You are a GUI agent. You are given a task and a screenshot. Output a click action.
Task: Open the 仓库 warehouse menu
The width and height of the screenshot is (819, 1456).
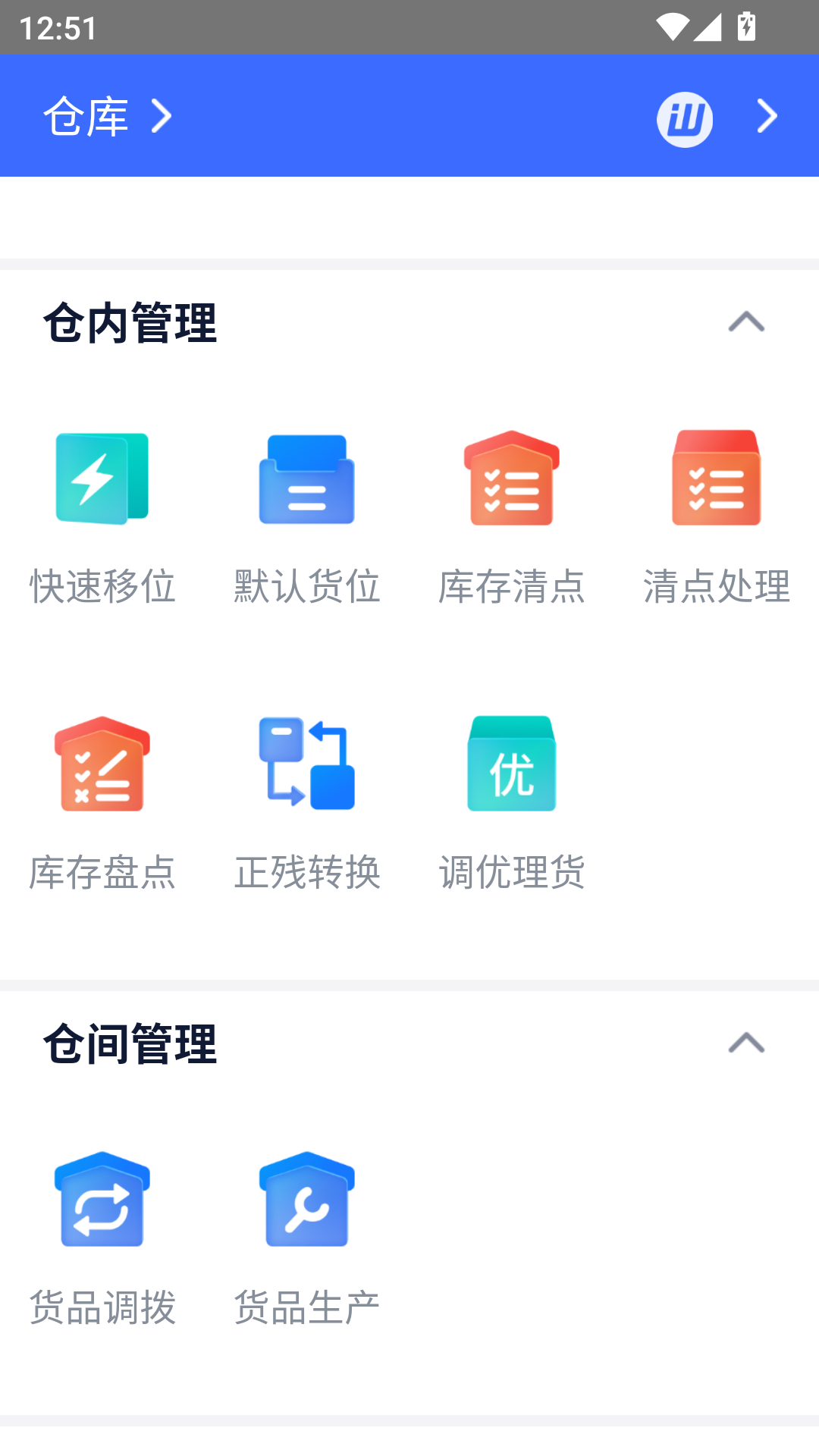[x=86, y=115]
